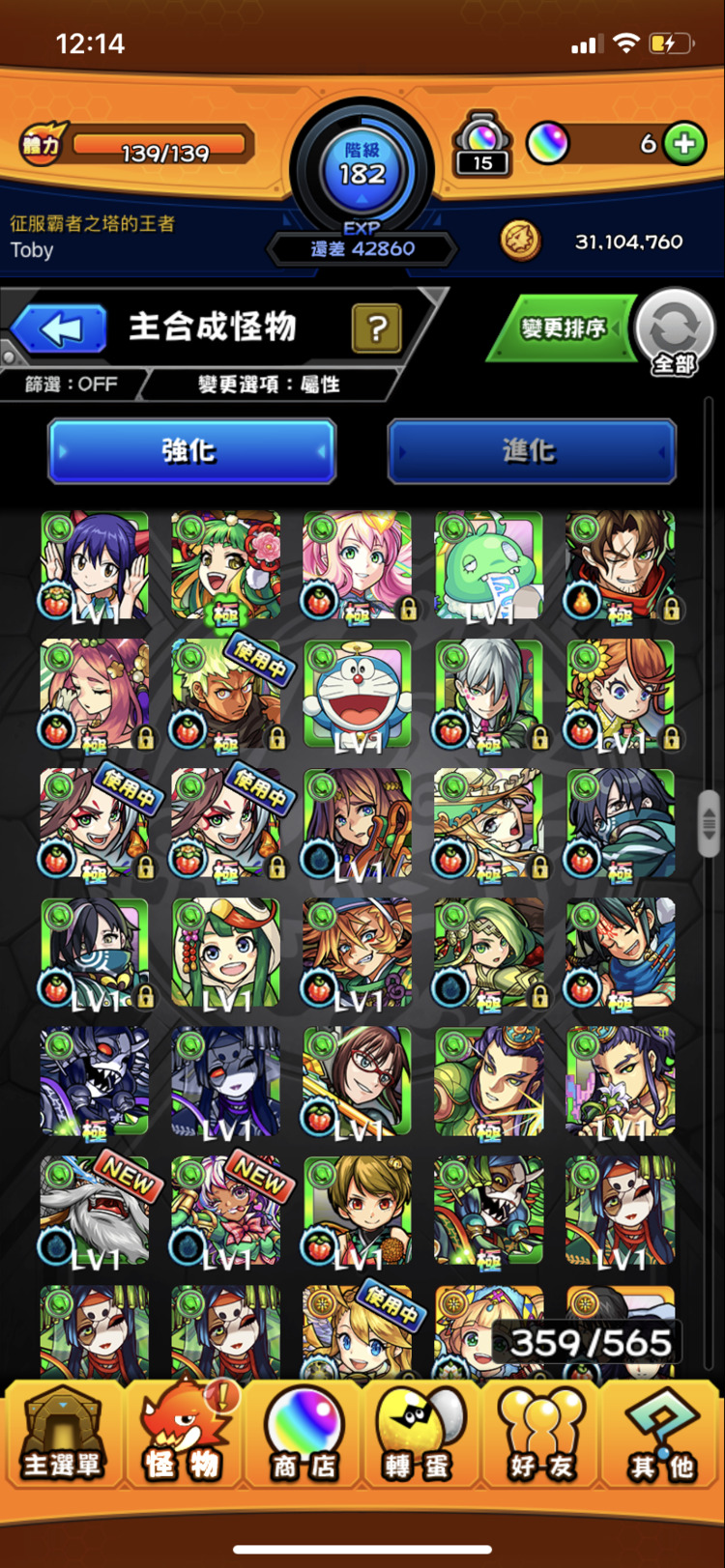The height and width of the screenshot is (1568, 725).
Task: Select the white-bearded NEW monster
Action: click(95, 1211)
